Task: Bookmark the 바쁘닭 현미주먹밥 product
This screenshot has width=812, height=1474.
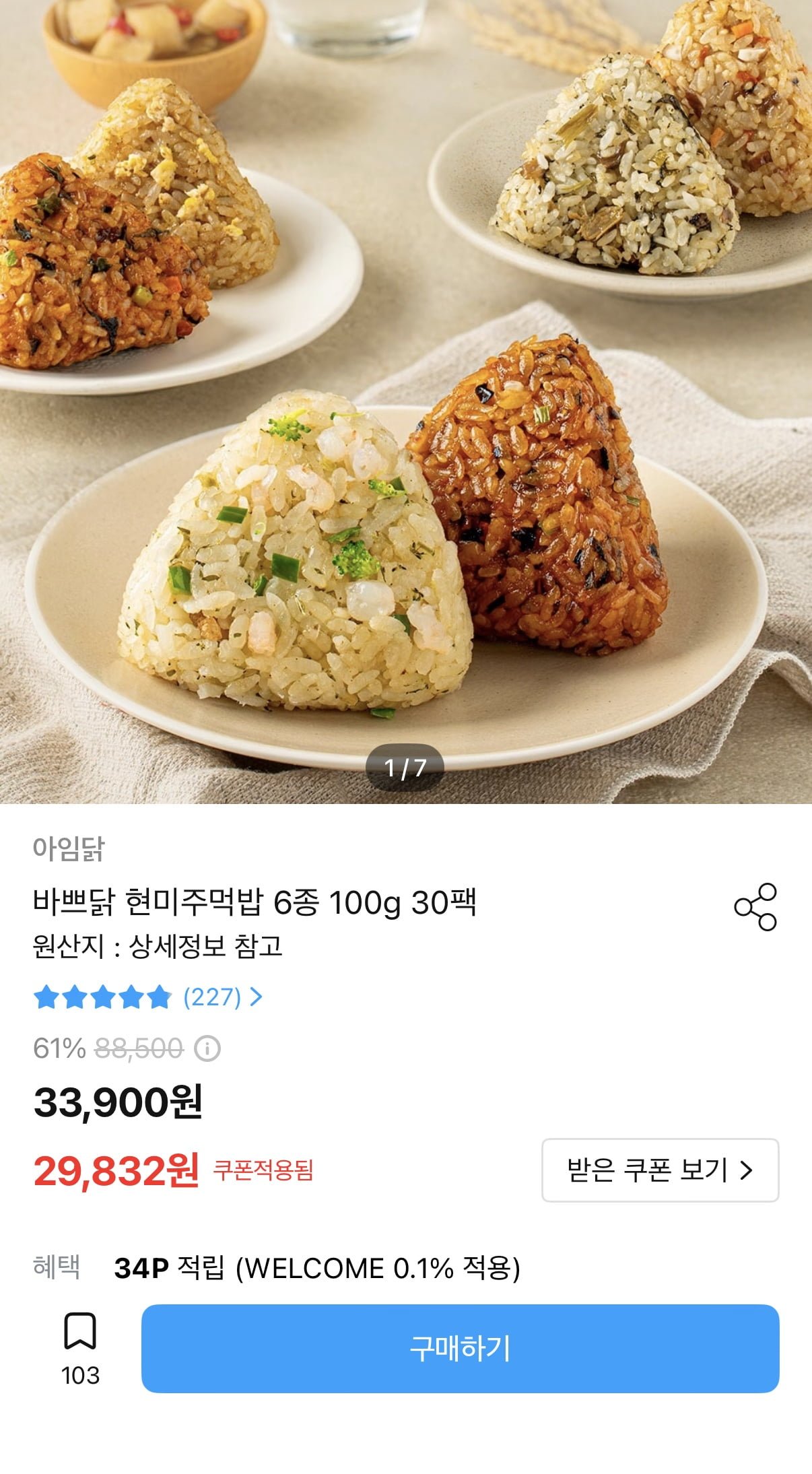Action: [x=80, y=1331]
